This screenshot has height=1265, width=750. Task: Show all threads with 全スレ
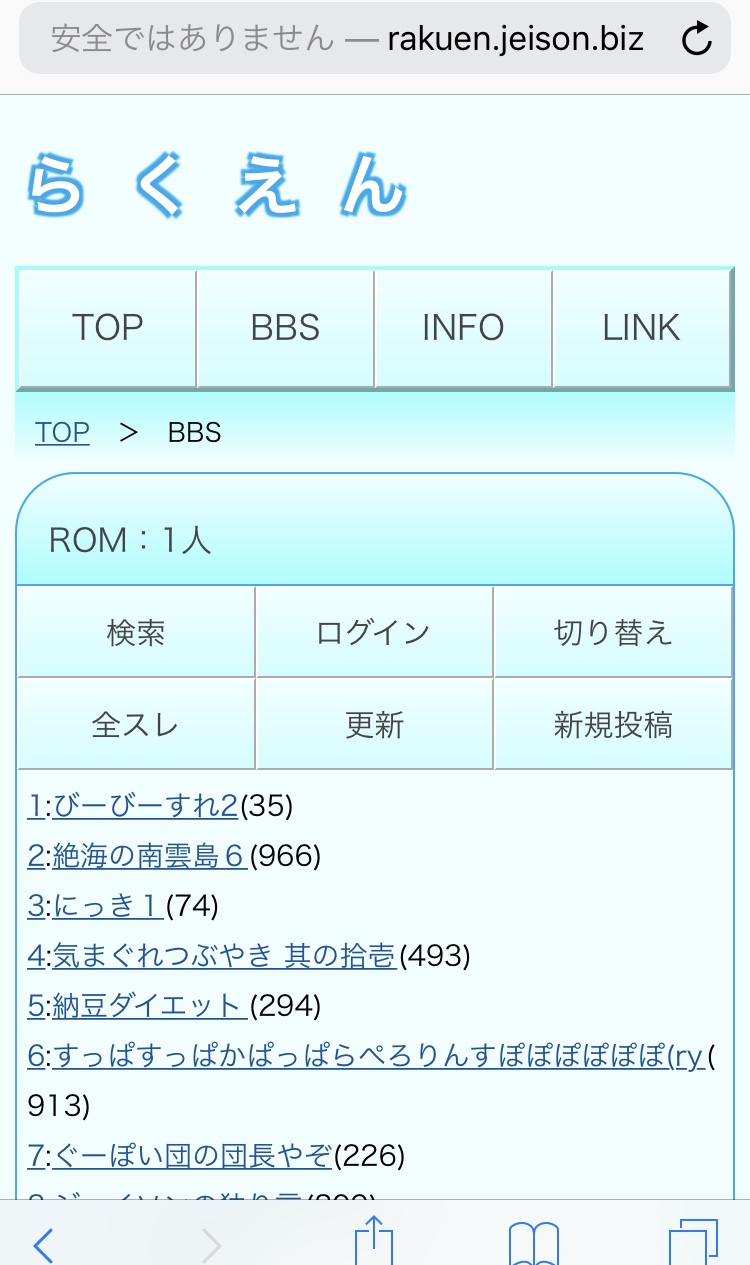[x=136, y=725]
